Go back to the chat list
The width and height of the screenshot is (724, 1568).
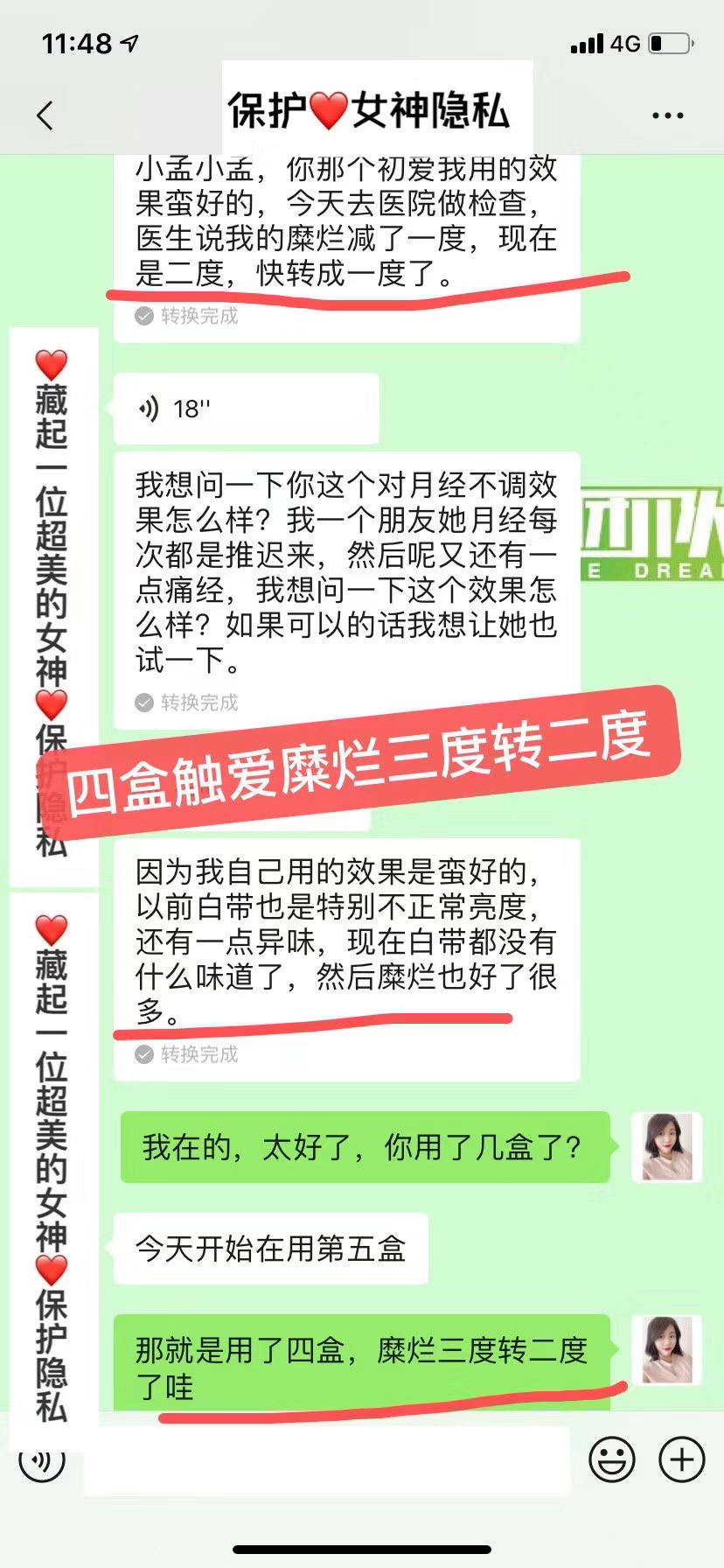pos(45,115)
